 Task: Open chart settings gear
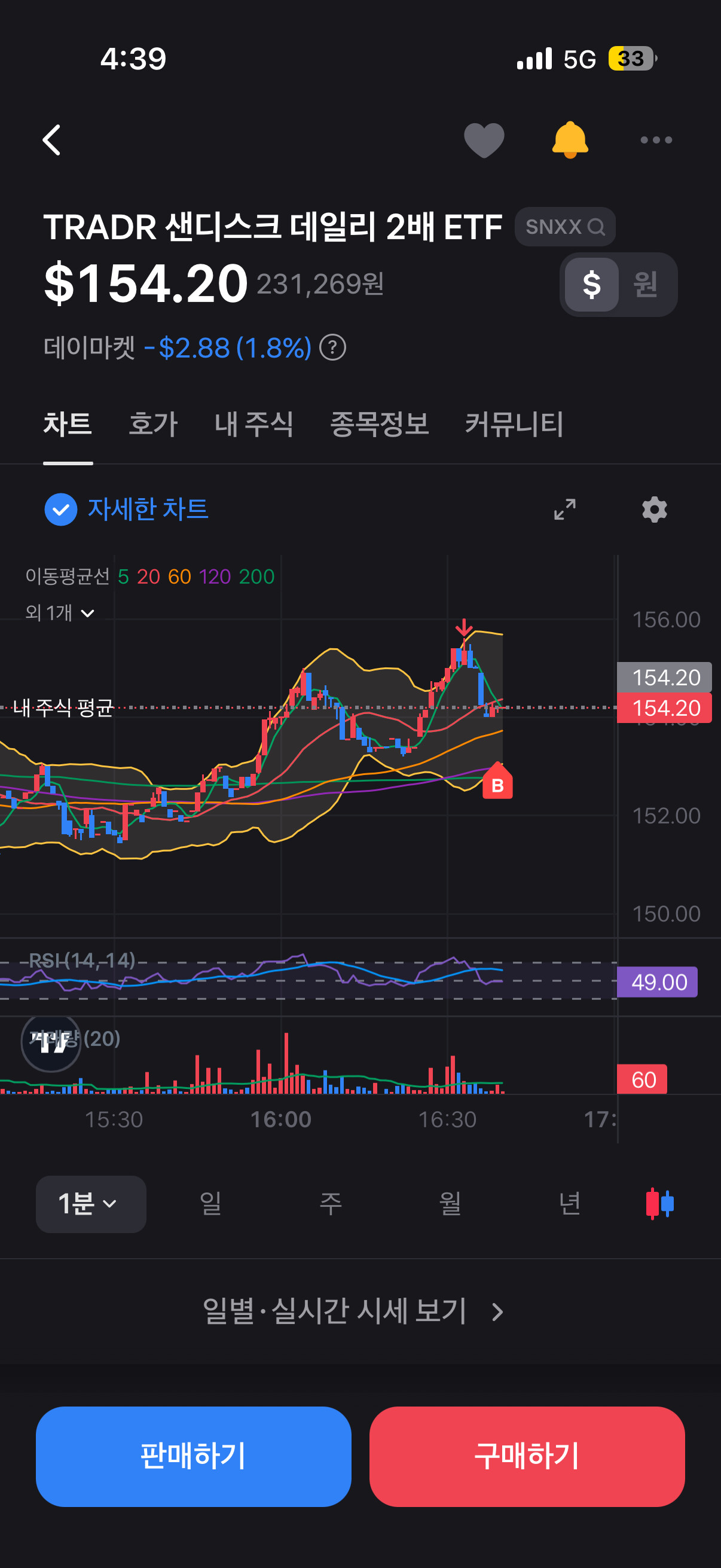pos(654,509)
